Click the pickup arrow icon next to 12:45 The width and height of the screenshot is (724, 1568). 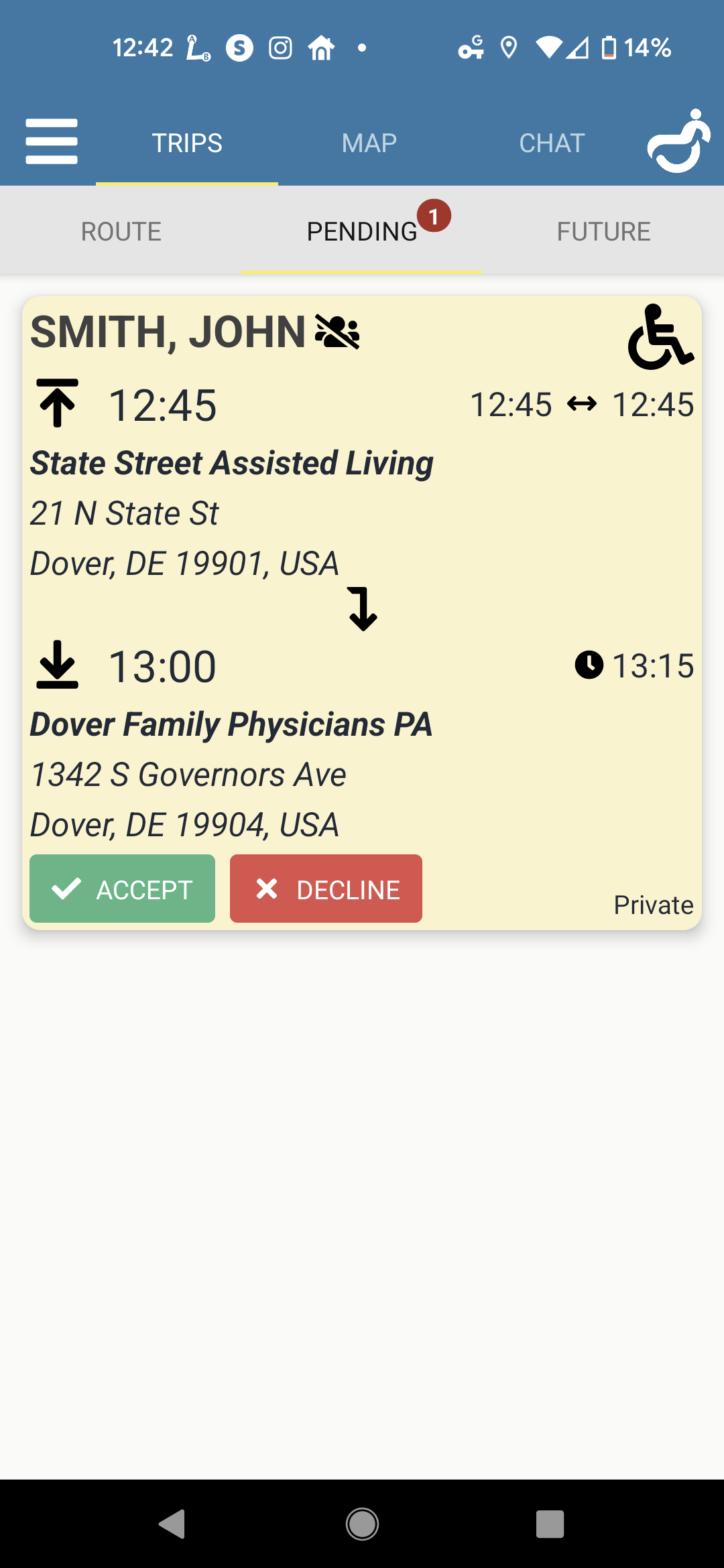pos(58,402)
